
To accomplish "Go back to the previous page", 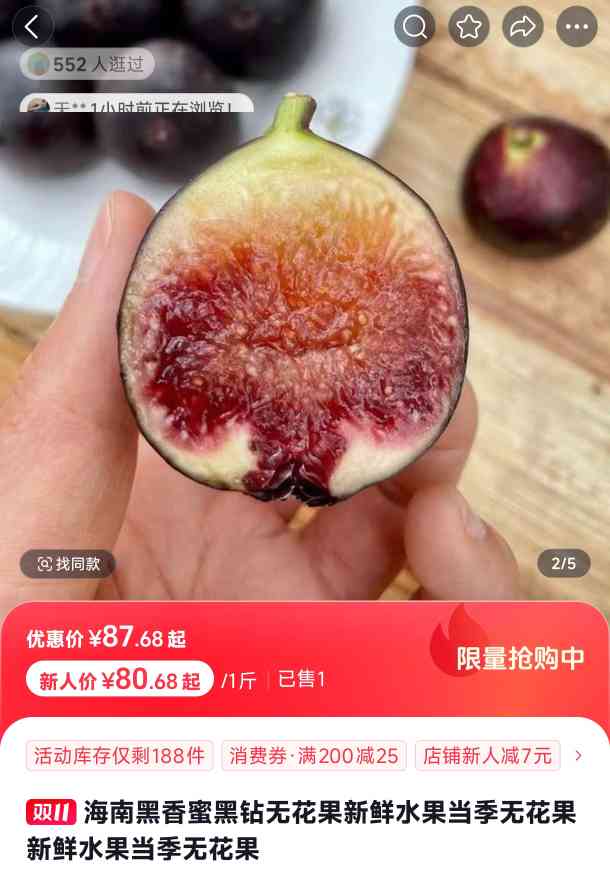I will pyautogui.click(x=32, y=27).
